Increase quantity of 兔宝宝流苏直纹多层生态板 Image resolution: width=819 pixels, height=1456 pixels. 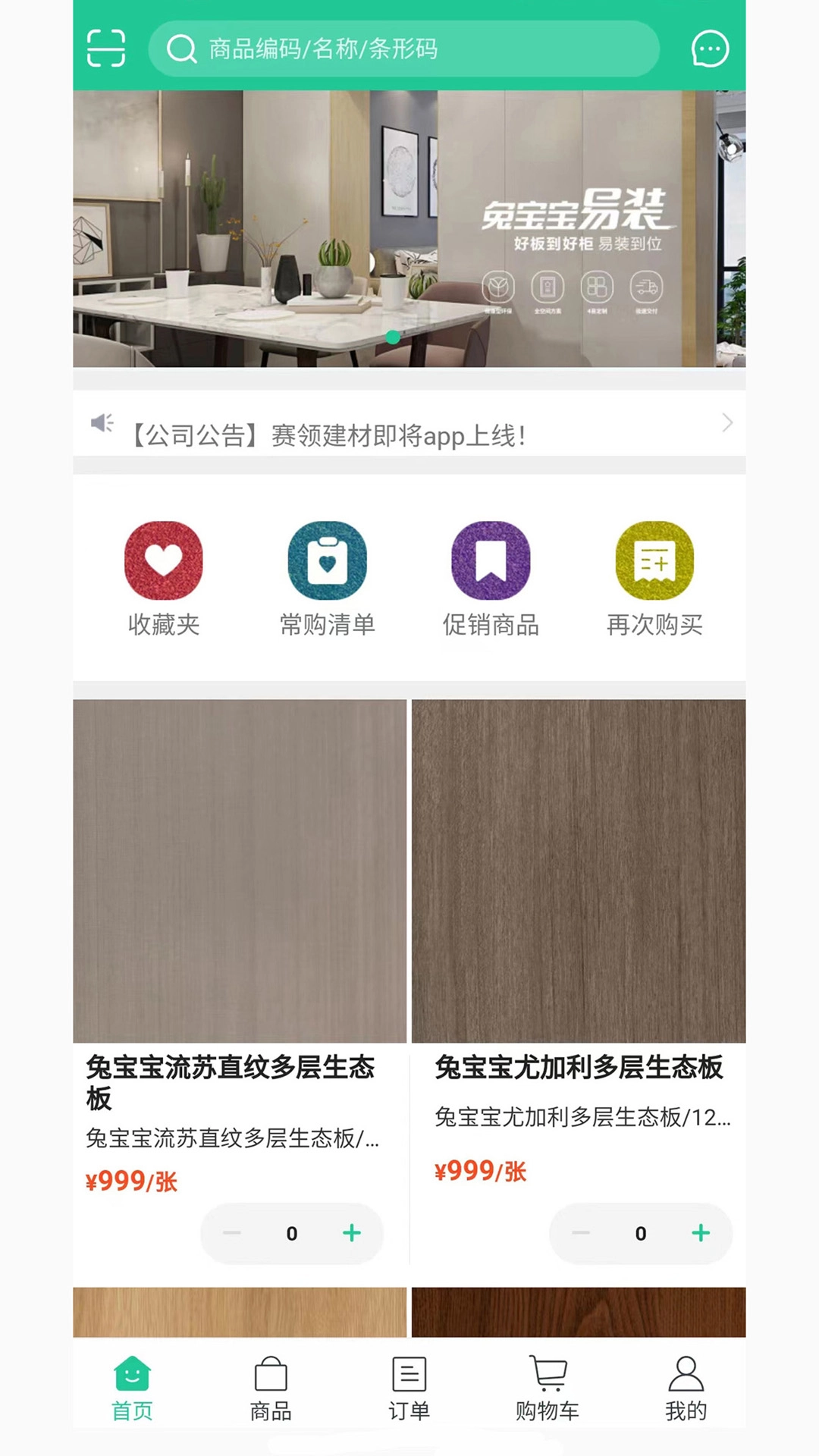(x=351, y=1234)
